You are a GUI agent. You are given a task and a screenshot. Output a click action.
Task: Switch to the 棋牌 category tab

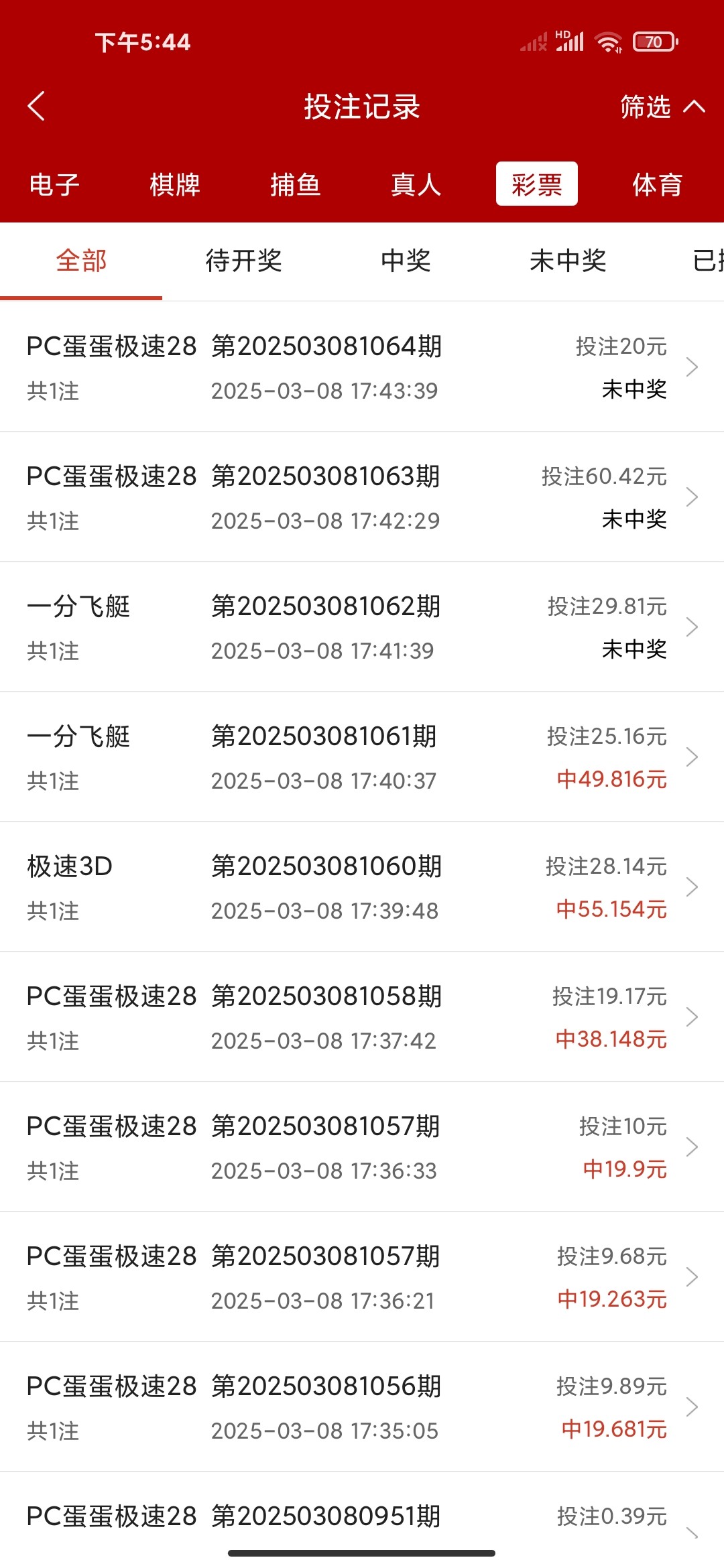point(175,184)
